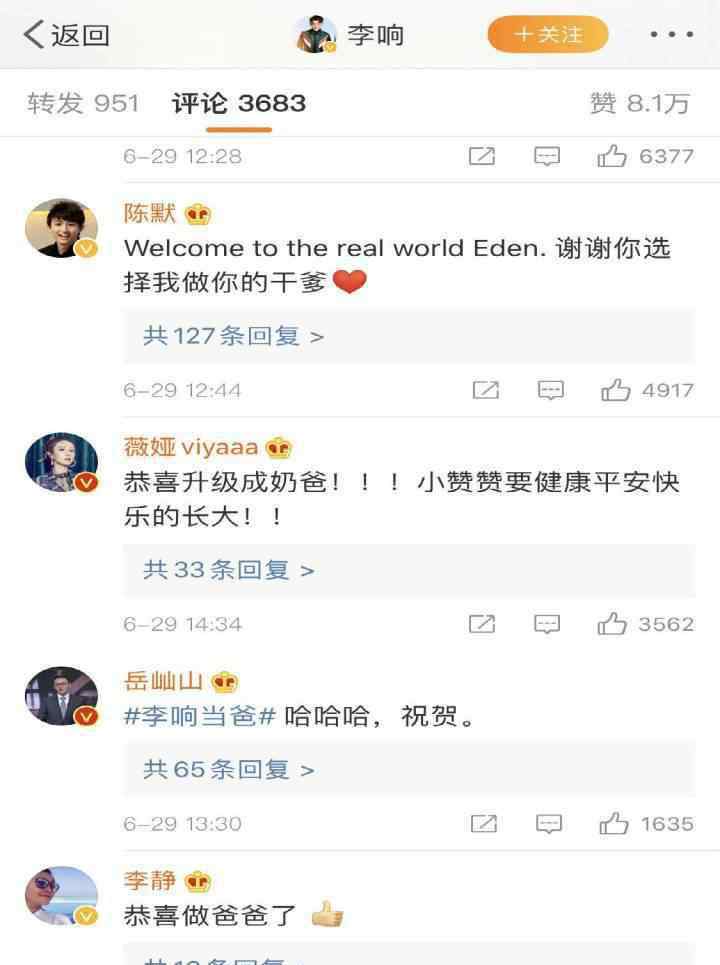Screen dimensions: 720x965
Task: Go back using the 返回 button
Action: (x=66, y=36)
